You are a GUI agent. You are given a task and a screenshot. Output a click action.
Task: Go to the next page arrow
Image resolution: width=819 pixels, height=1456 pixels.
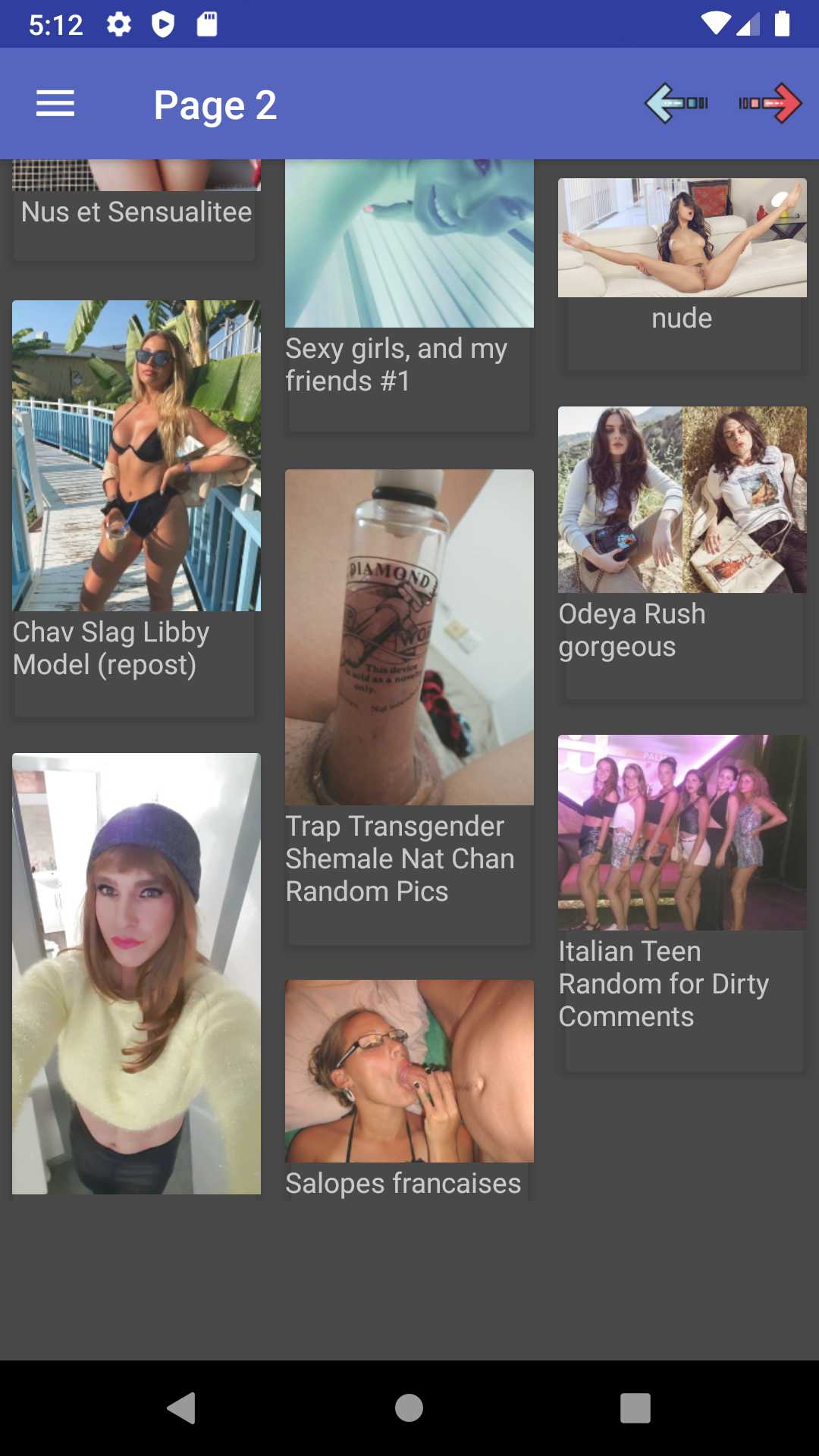click(x=770, y=103)
